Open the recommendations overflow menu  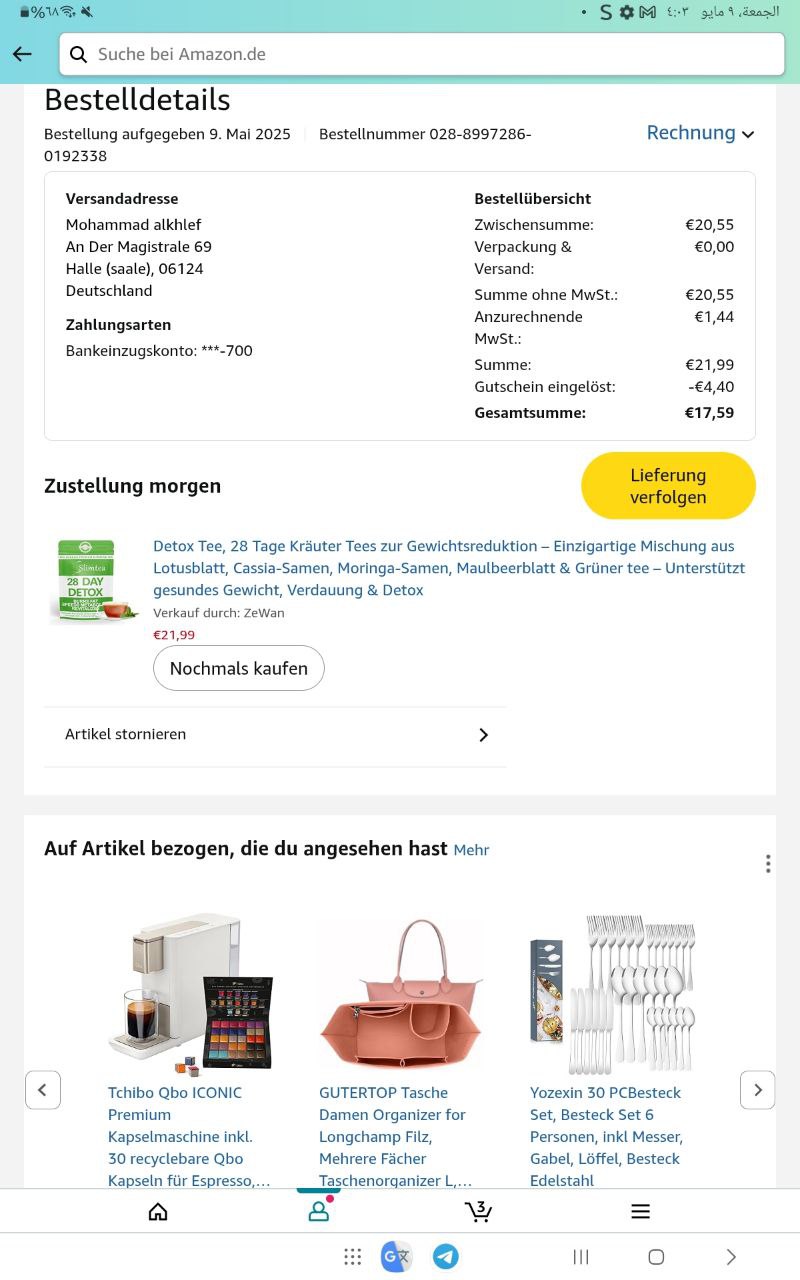pyautogui.click(x=767, y=864)
